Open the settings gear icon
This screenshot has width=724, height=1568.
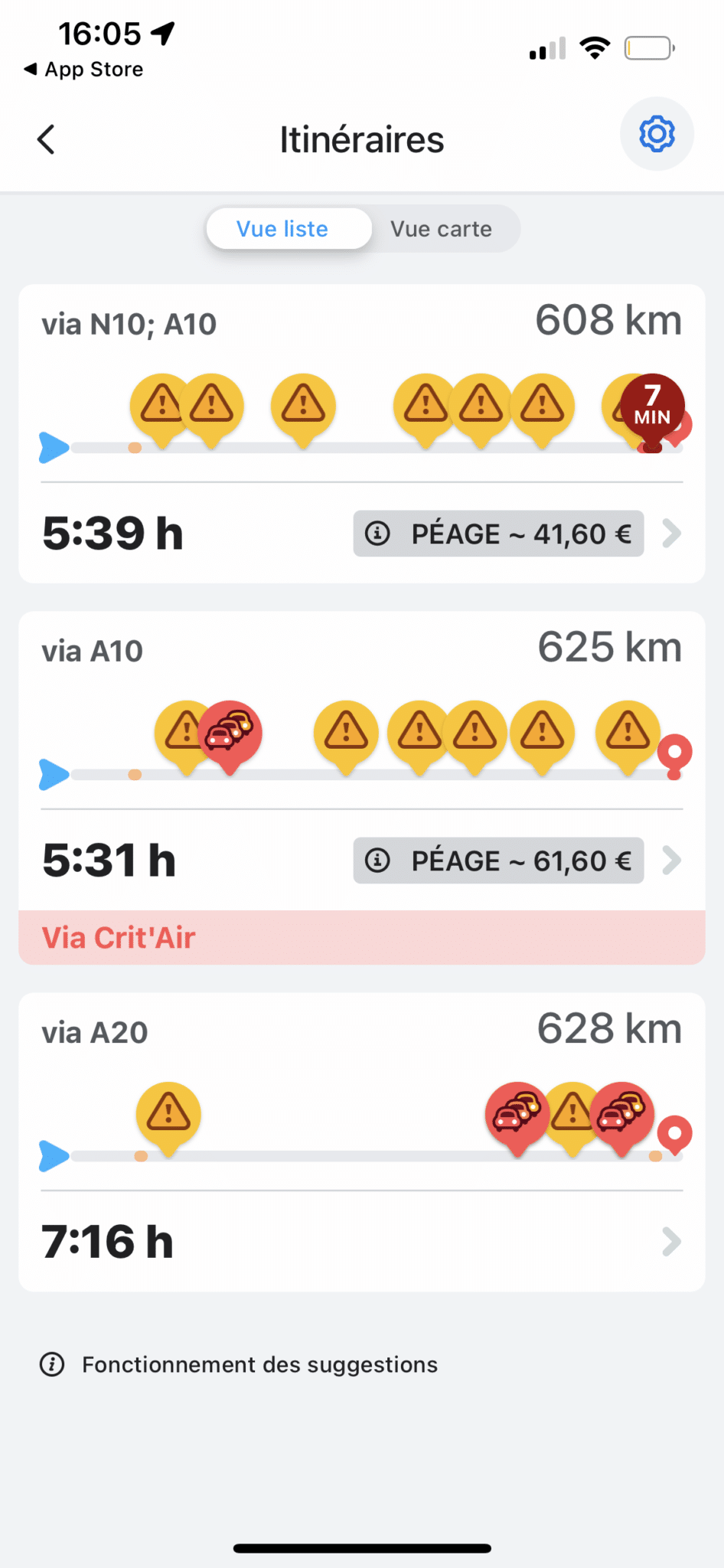pyautogui.click(x=657, y=134)
